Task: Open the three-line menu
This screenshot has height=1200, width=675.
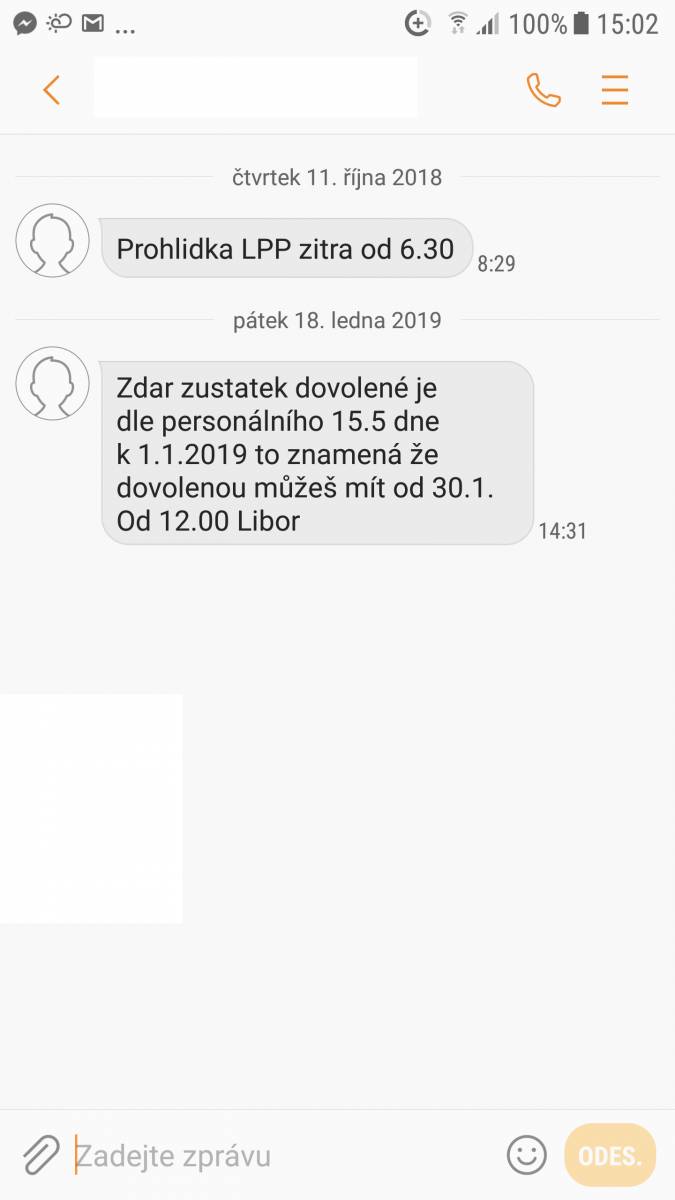Action: point(615,90)
